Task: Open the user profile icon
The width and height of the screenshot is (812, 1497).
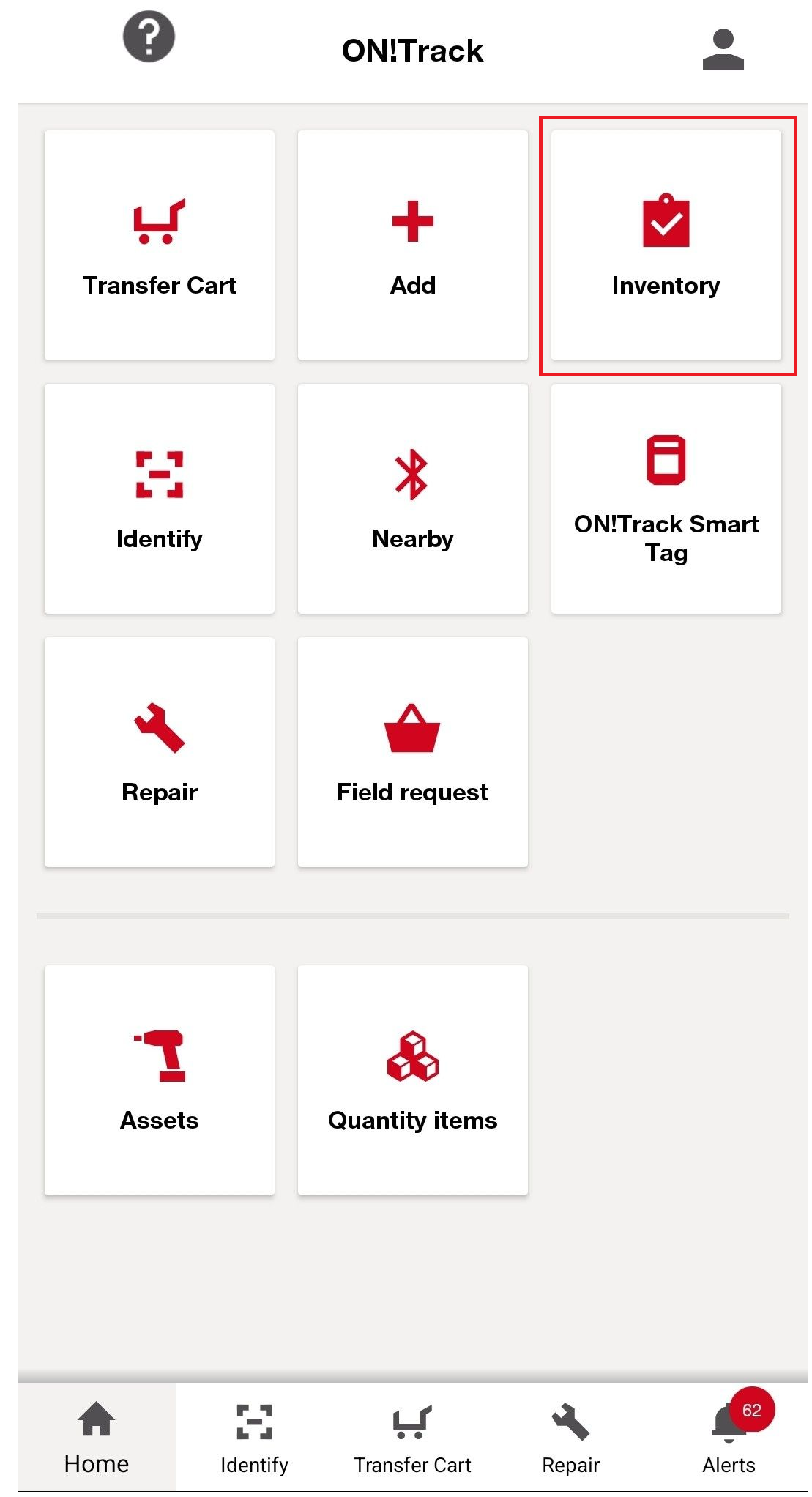Action: point(723,50)
